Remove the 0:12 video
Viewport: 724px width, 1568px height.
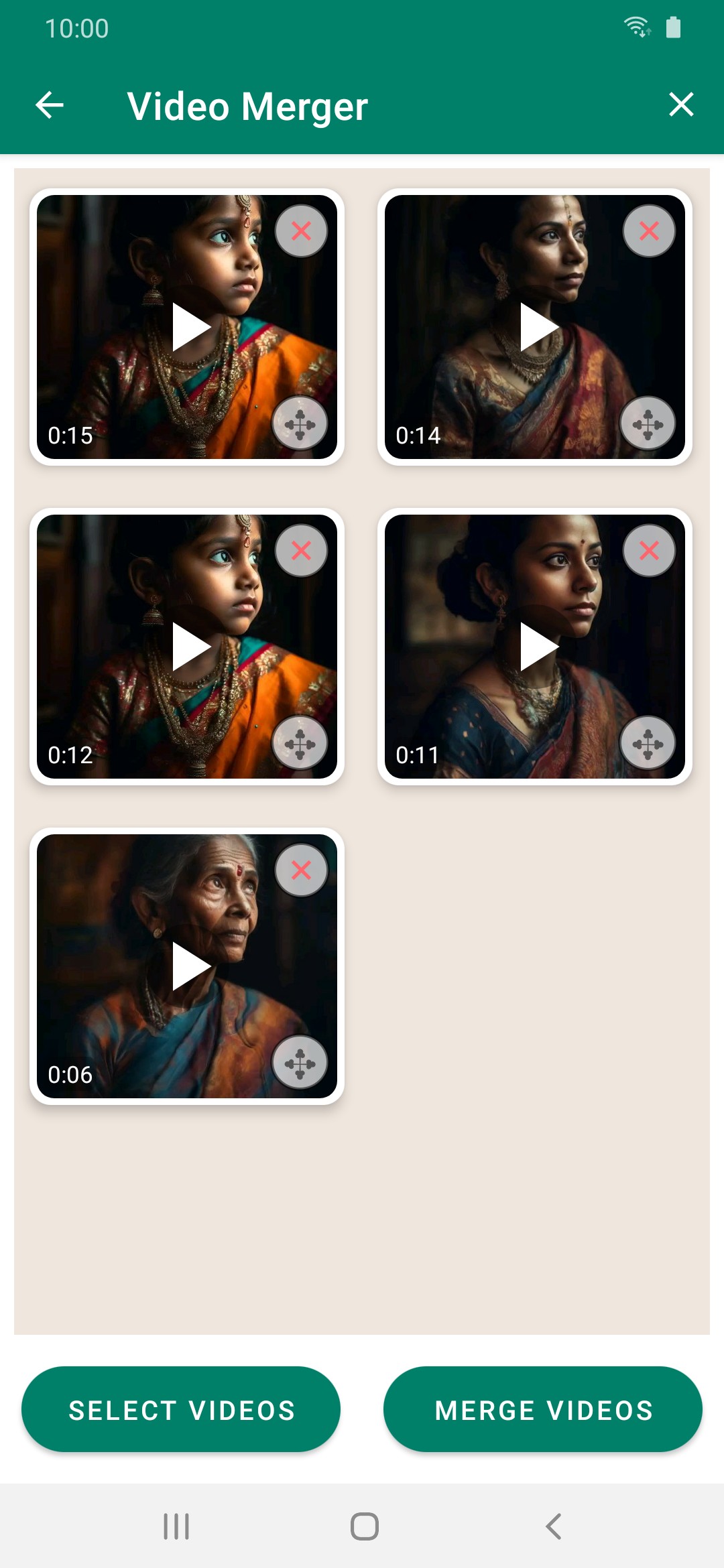[301, 551]
